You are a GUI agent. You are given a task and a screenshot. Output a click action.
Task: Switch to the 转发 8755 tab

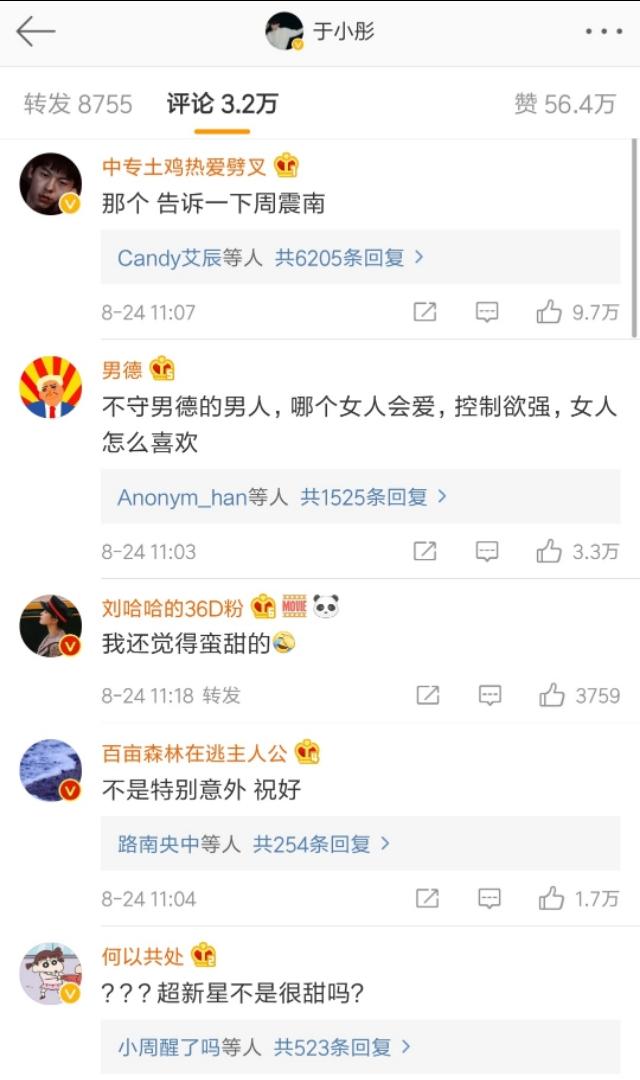click(x=78, y=104)
